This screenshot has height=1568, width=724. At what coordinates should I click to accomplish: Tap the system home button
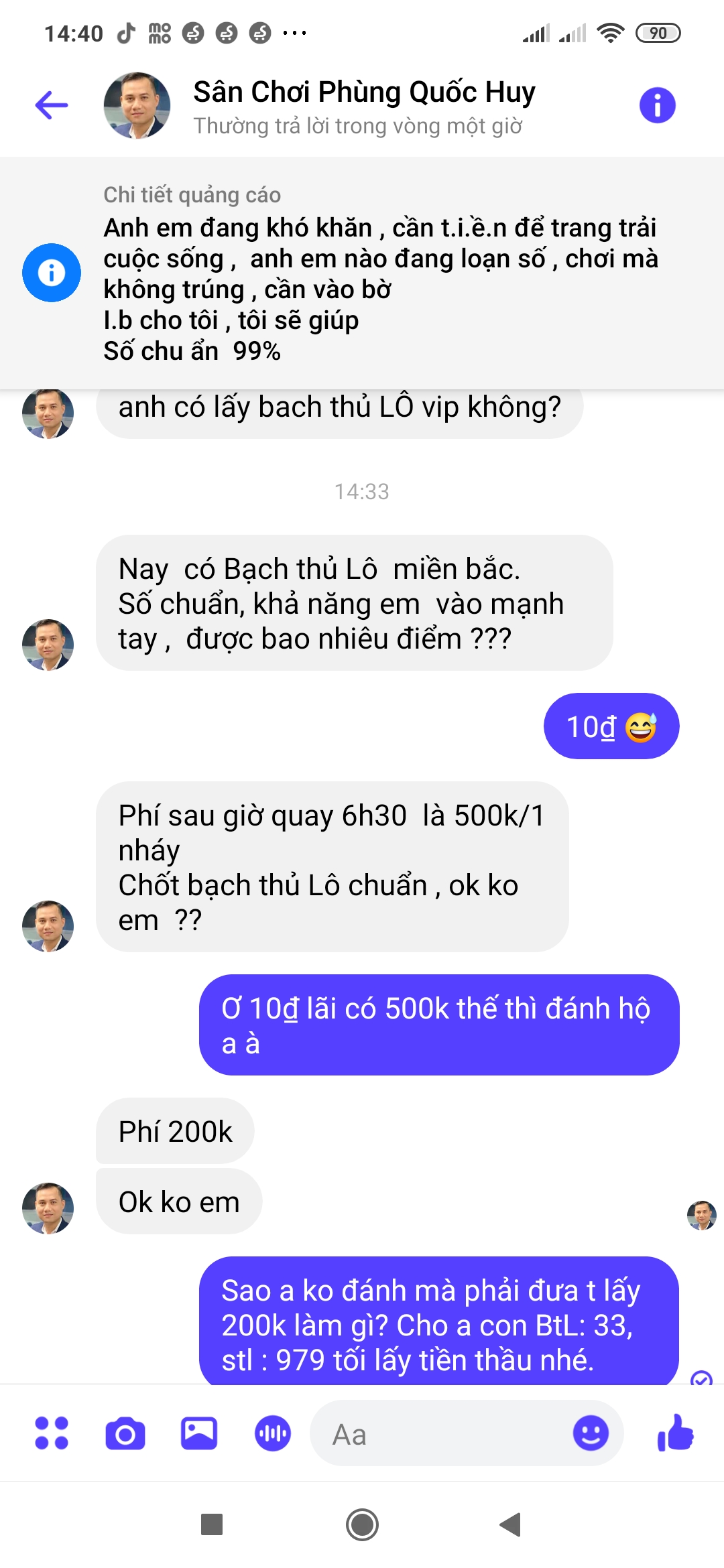click(362, 1525)
